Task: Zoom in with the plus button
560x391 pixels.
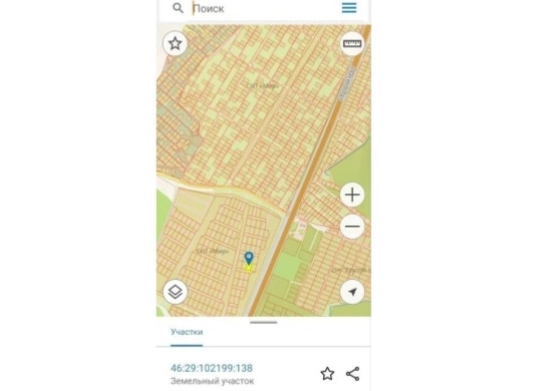Action: (352, 195)
